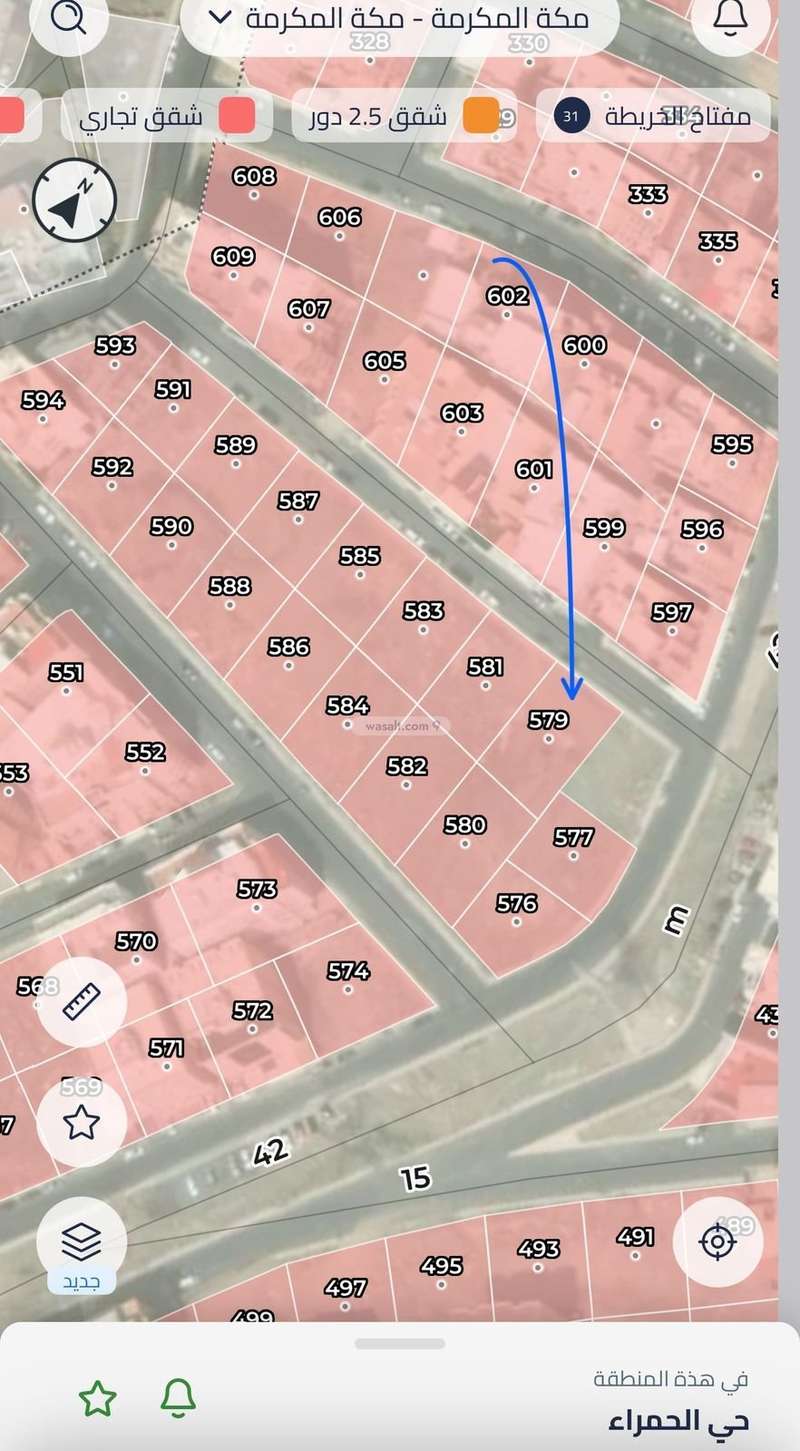This screenshot has width=800, height=1451.
Task: Favorite حي الحمراء with the green star
Action: pyautogui.click(x=97, y=1399)
